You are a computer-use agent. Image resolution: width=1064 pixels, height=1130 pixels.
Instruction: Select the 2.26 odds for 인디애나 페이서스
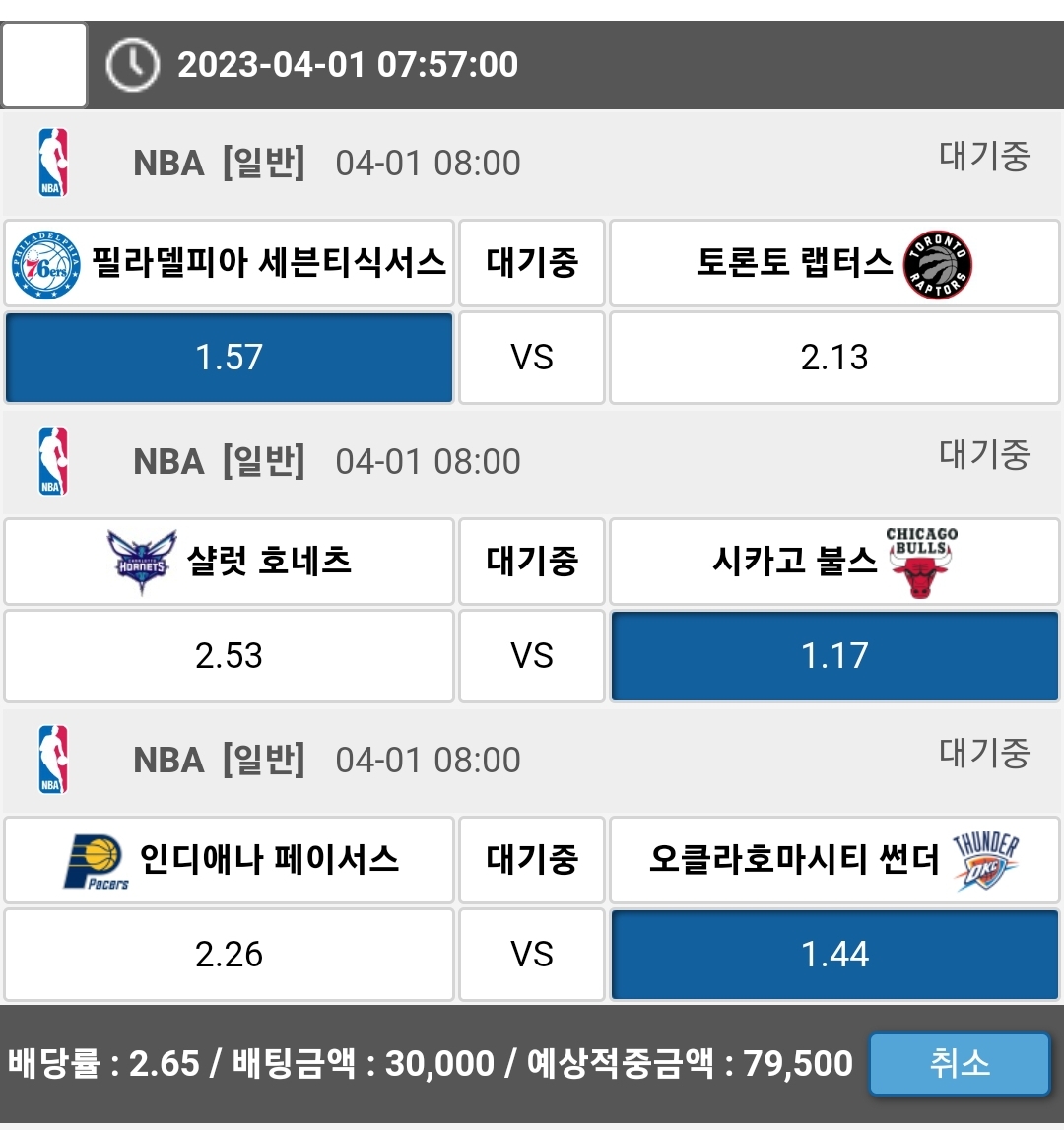[229, 955]
